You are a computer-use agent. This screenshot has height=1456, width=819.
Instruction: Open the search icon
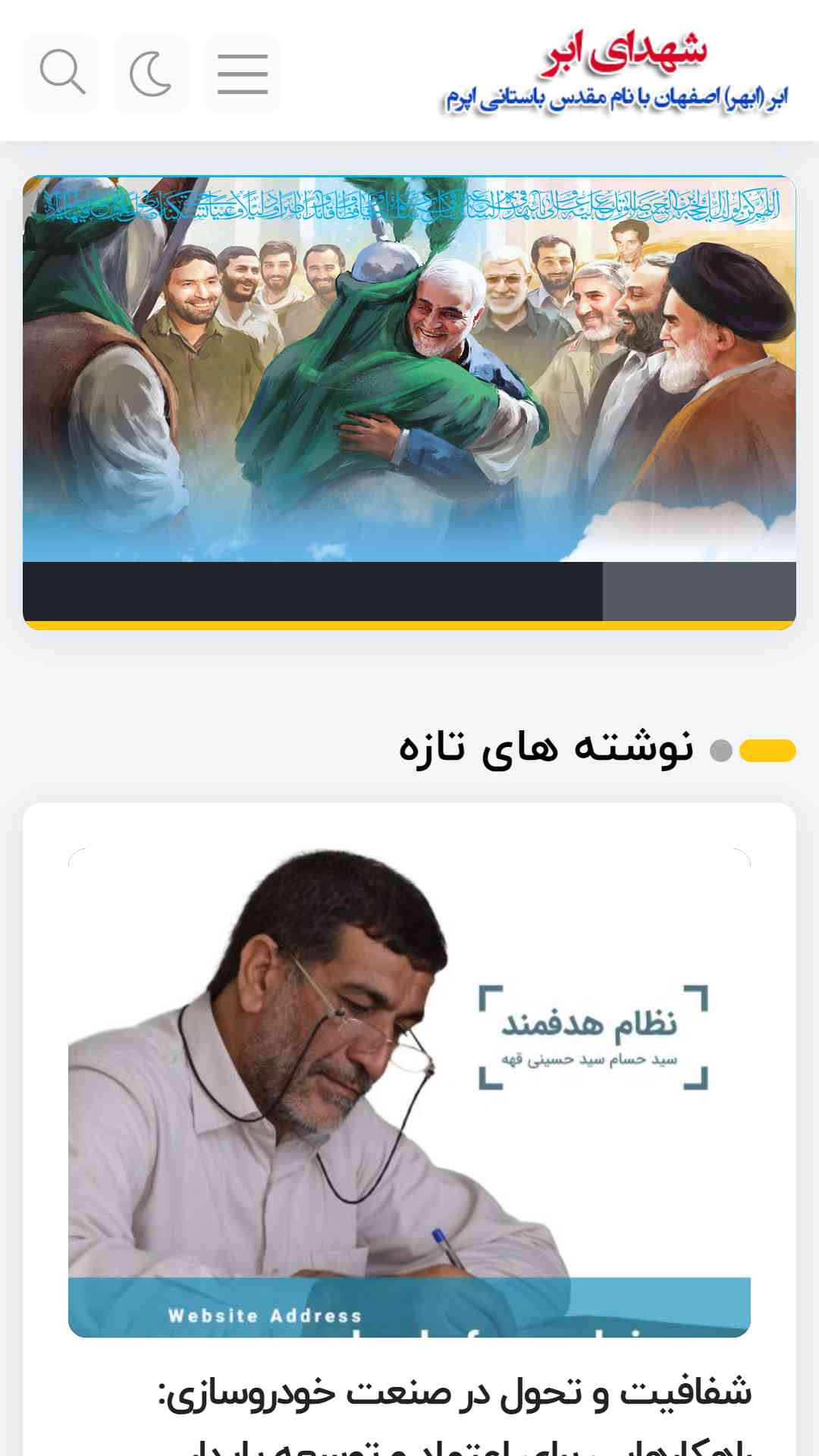[x=61, y=73]
